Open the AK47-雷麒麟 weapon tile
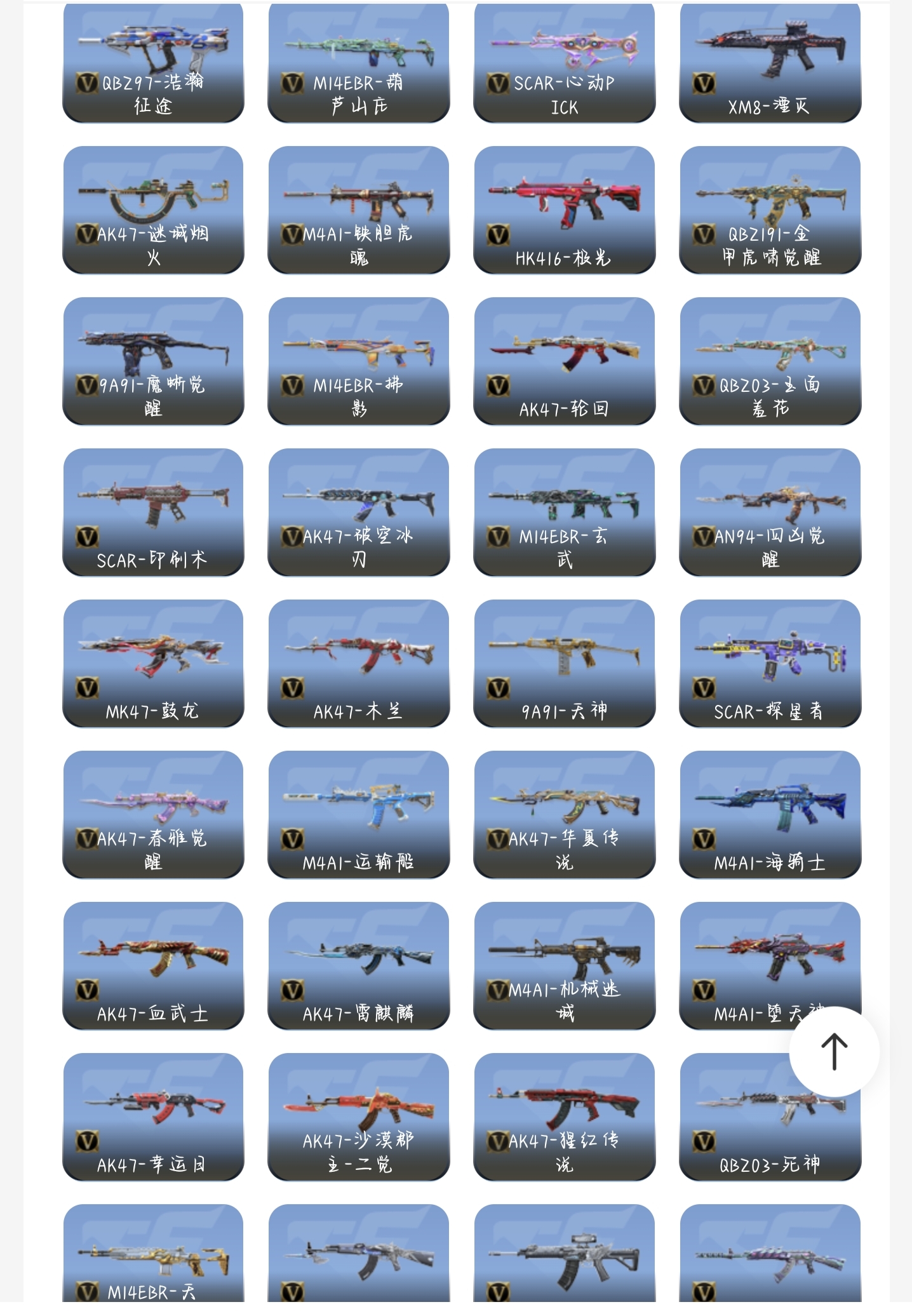The width and height of the screenshot is (912, 1316). coord(359,965)
